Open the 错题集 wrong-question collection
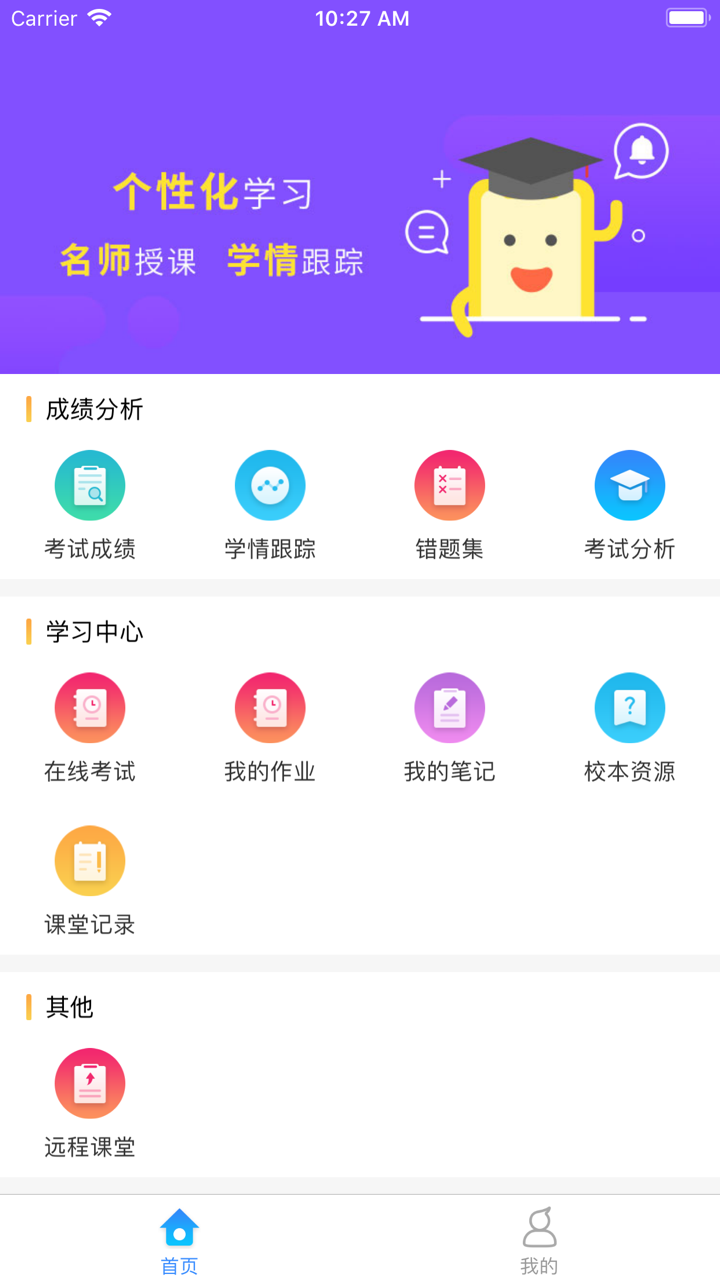 point(450,484)
